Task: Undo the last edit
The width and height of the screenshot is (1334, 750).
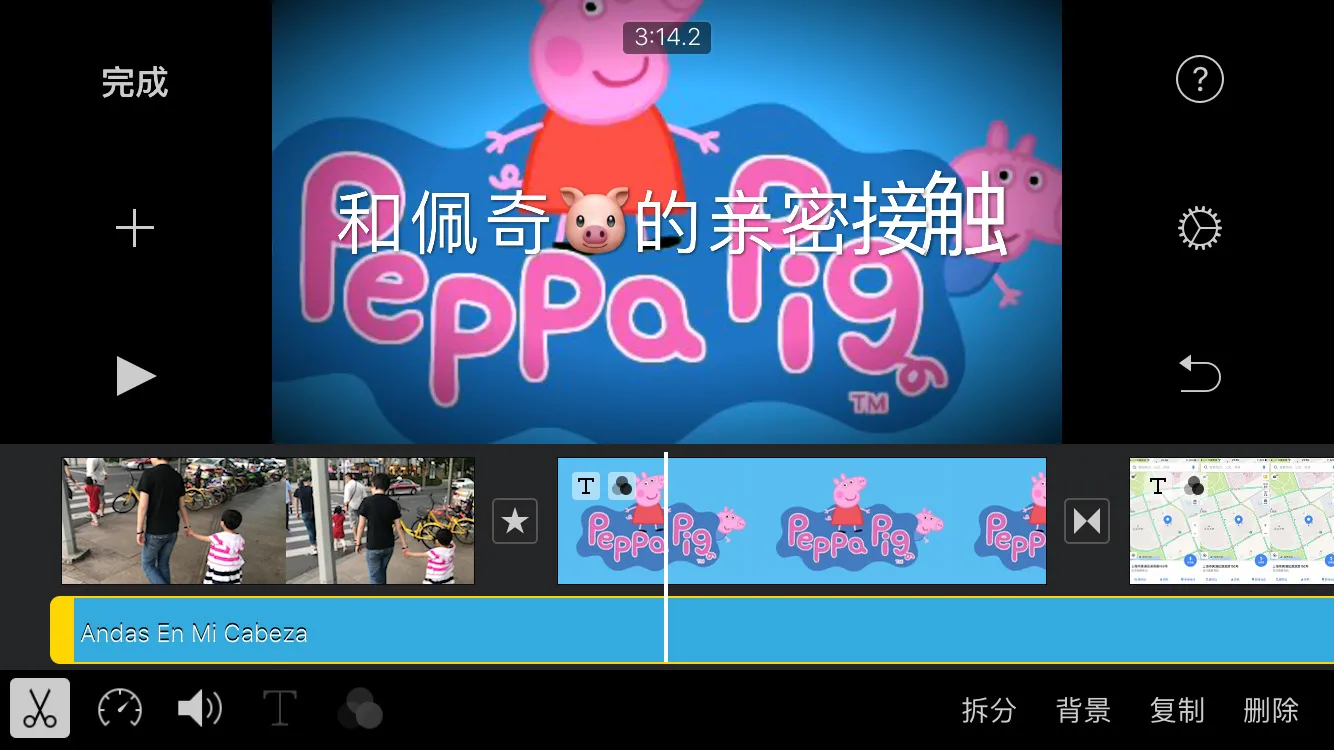Action: (x=1199, y=375)
